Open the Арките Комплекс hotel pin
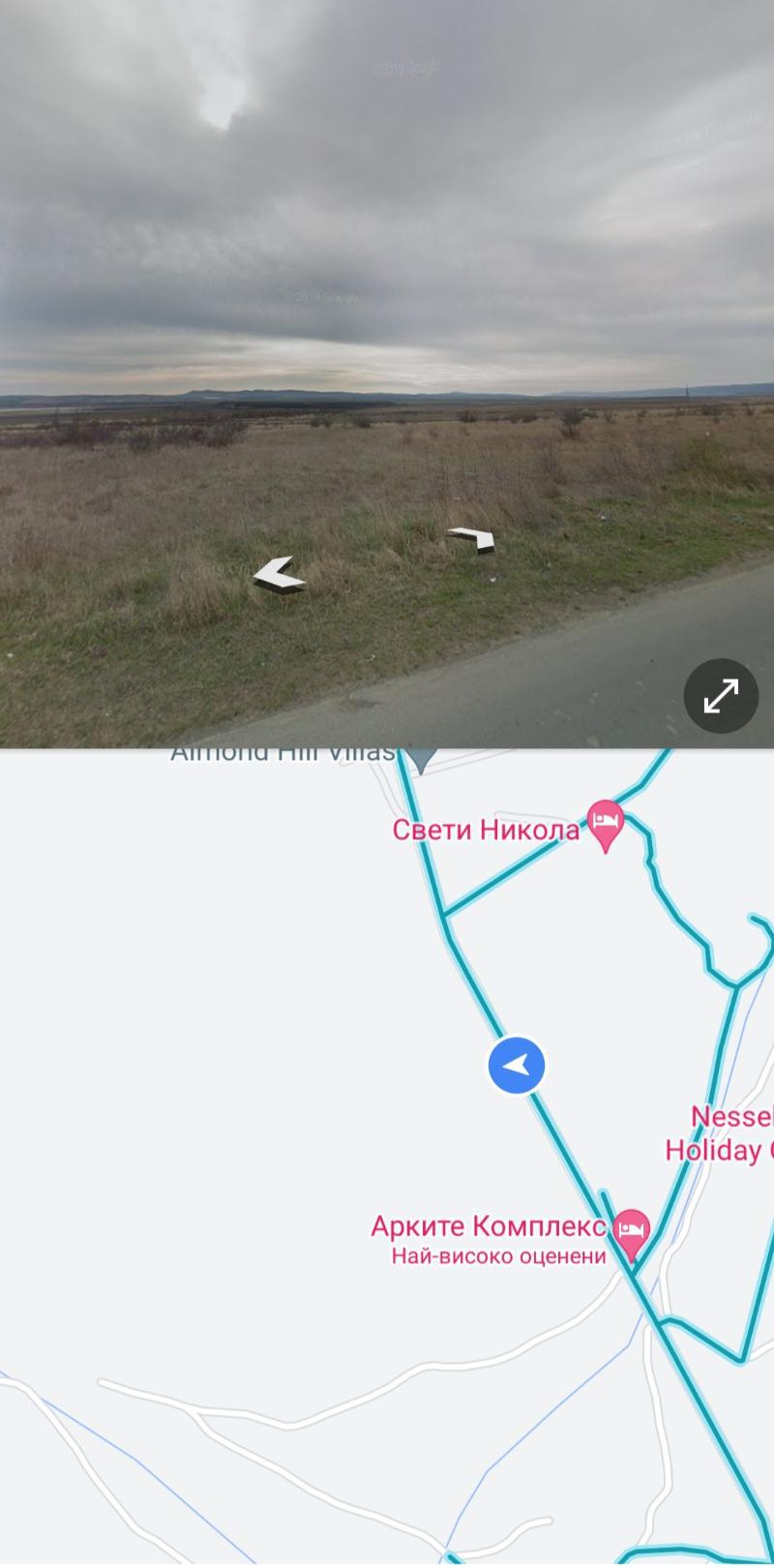 [x=632, y=1233]
